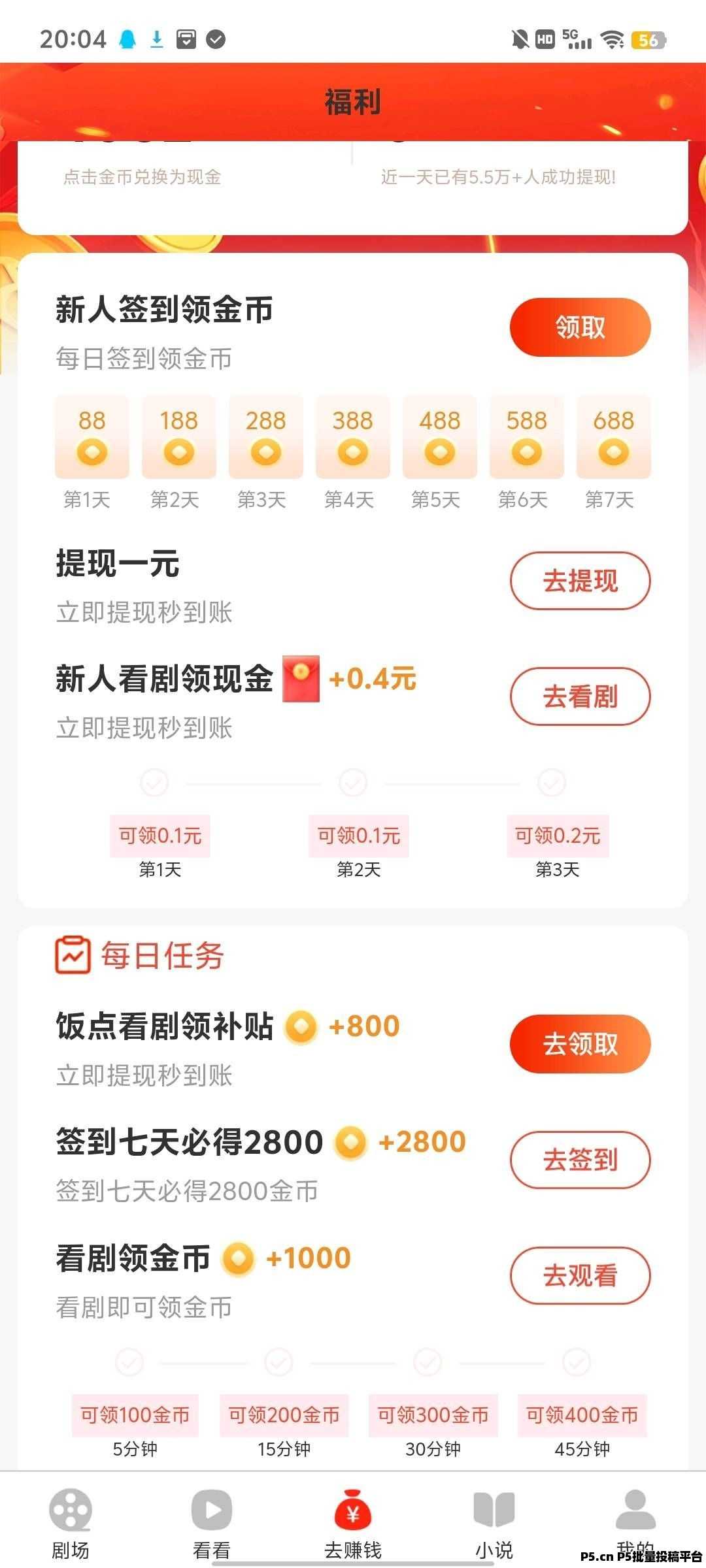Tap 去签到 for seven-day check-in
The image size is (706, 1568).
(580, 1160)
